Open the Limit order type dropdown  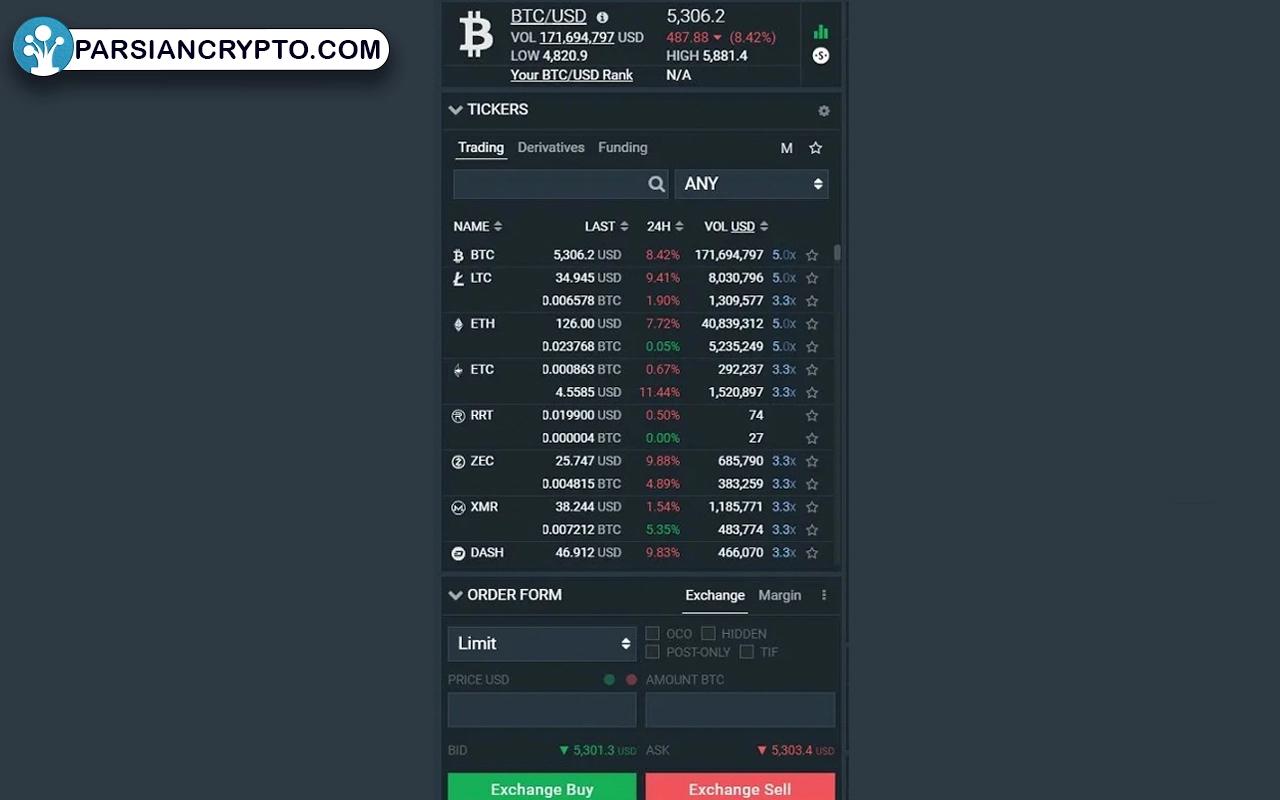tap(542, 644)
